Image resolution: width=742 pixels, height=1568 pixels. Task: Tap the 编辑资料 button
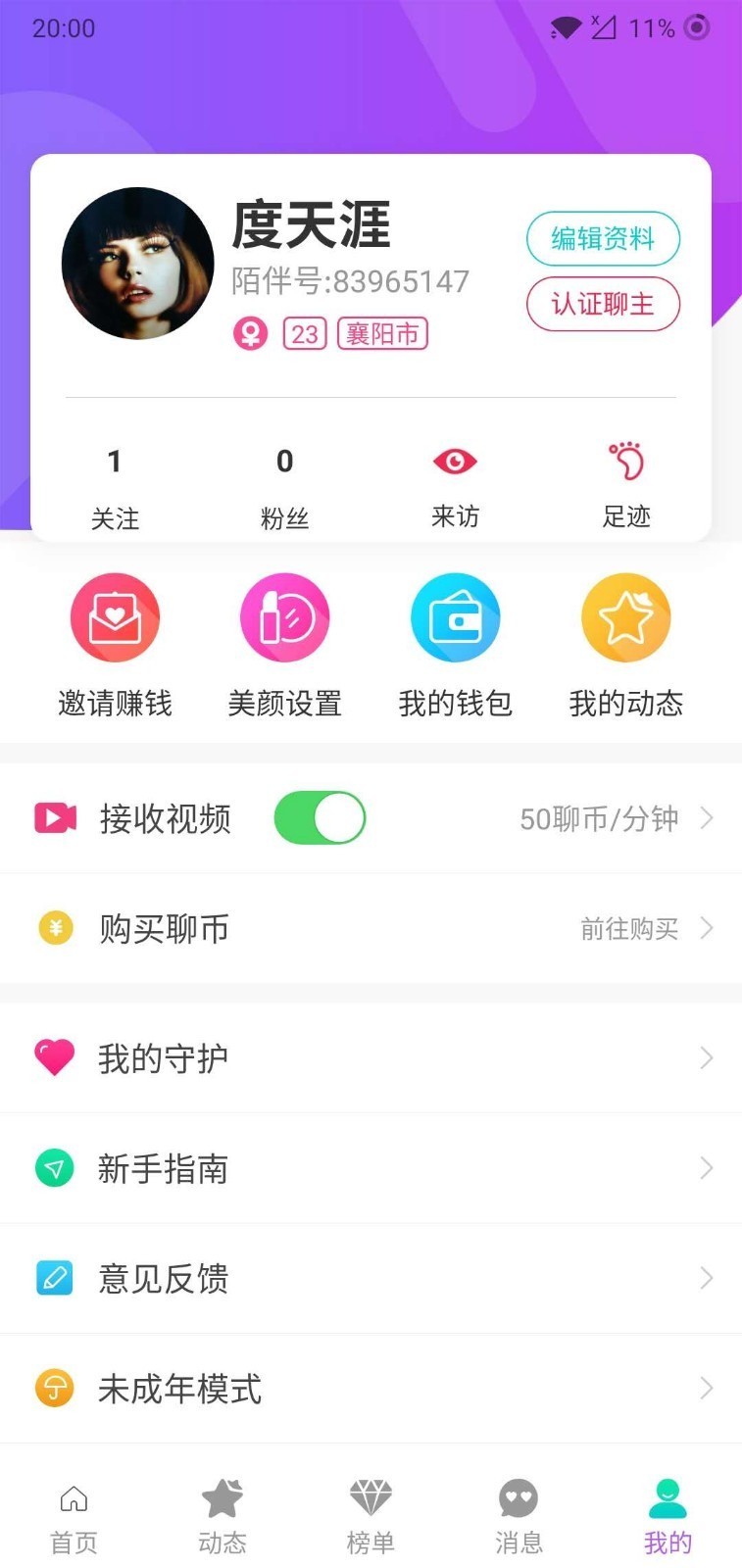click(603, 238)
